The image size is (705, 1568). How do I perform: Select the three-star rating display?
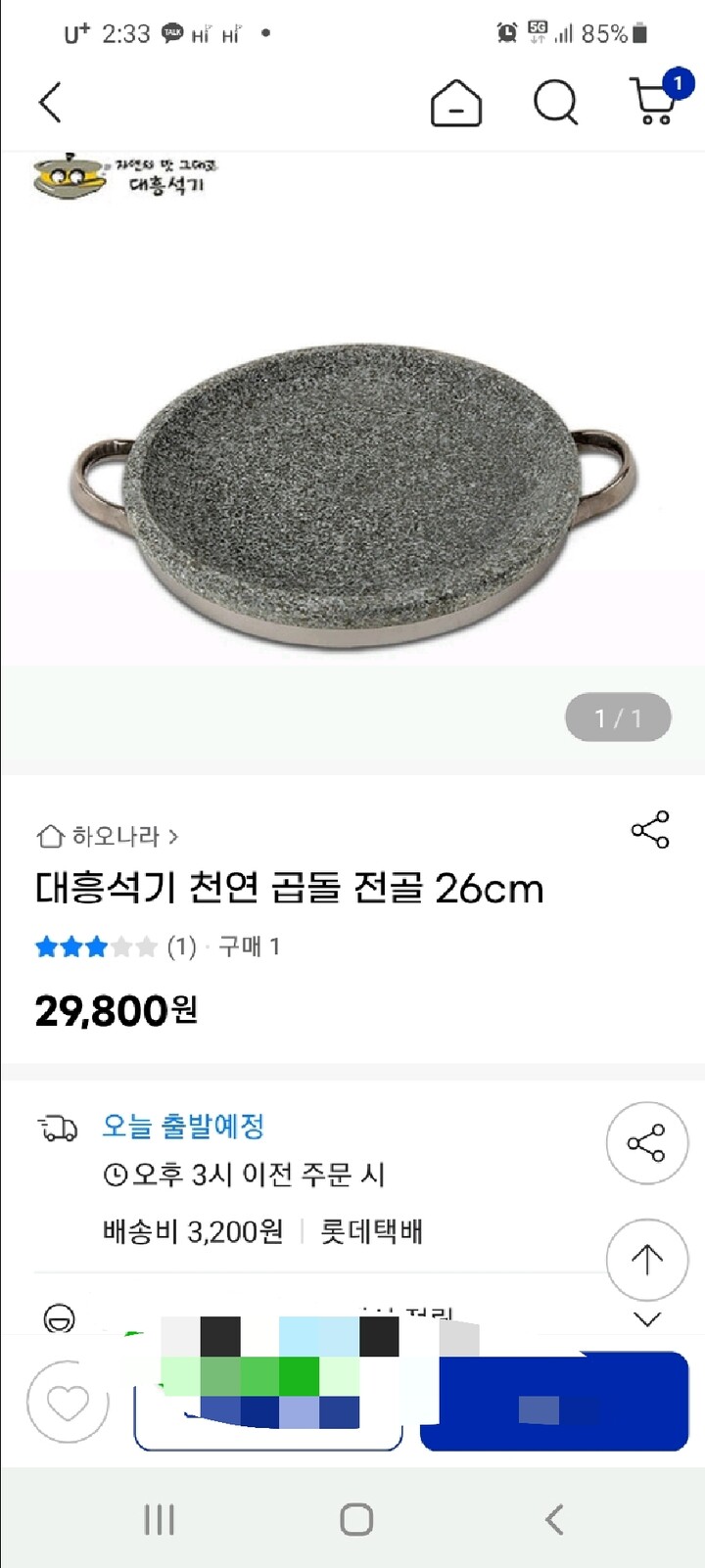pos(95,947)
